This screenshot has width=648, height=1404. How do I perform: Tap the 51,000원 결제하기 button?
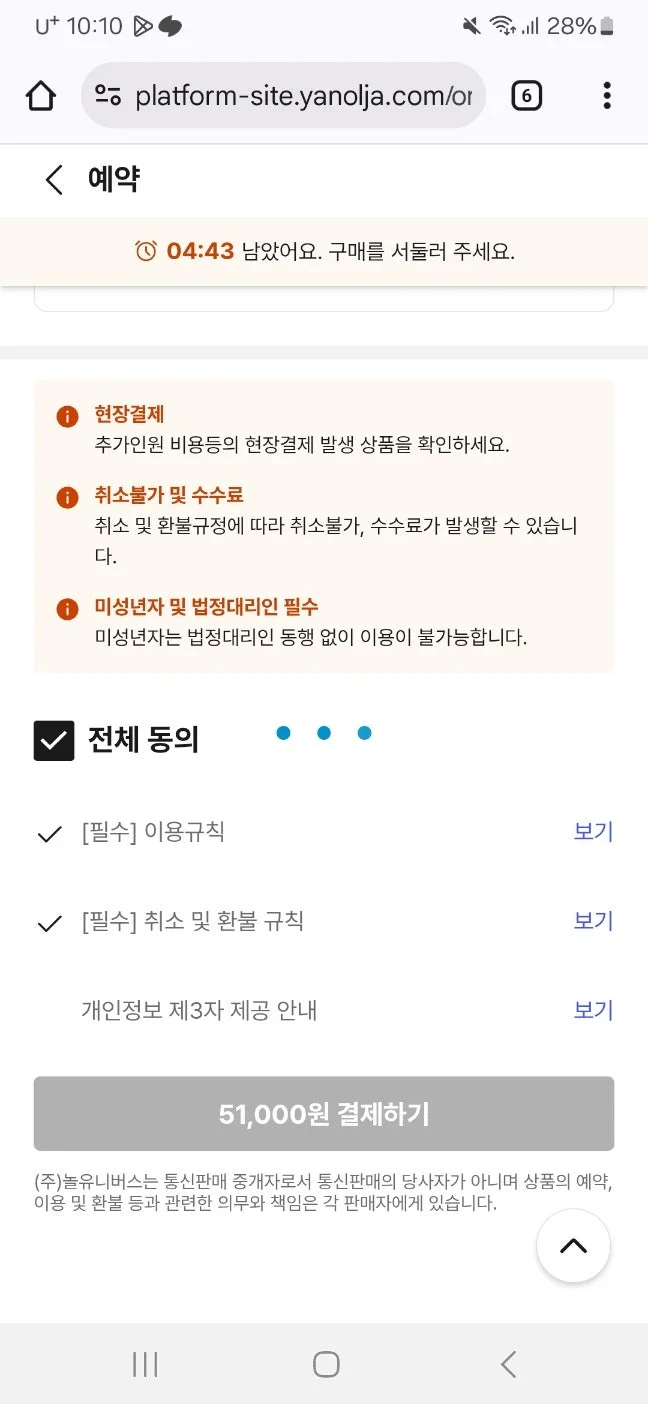pos(324,1114)
